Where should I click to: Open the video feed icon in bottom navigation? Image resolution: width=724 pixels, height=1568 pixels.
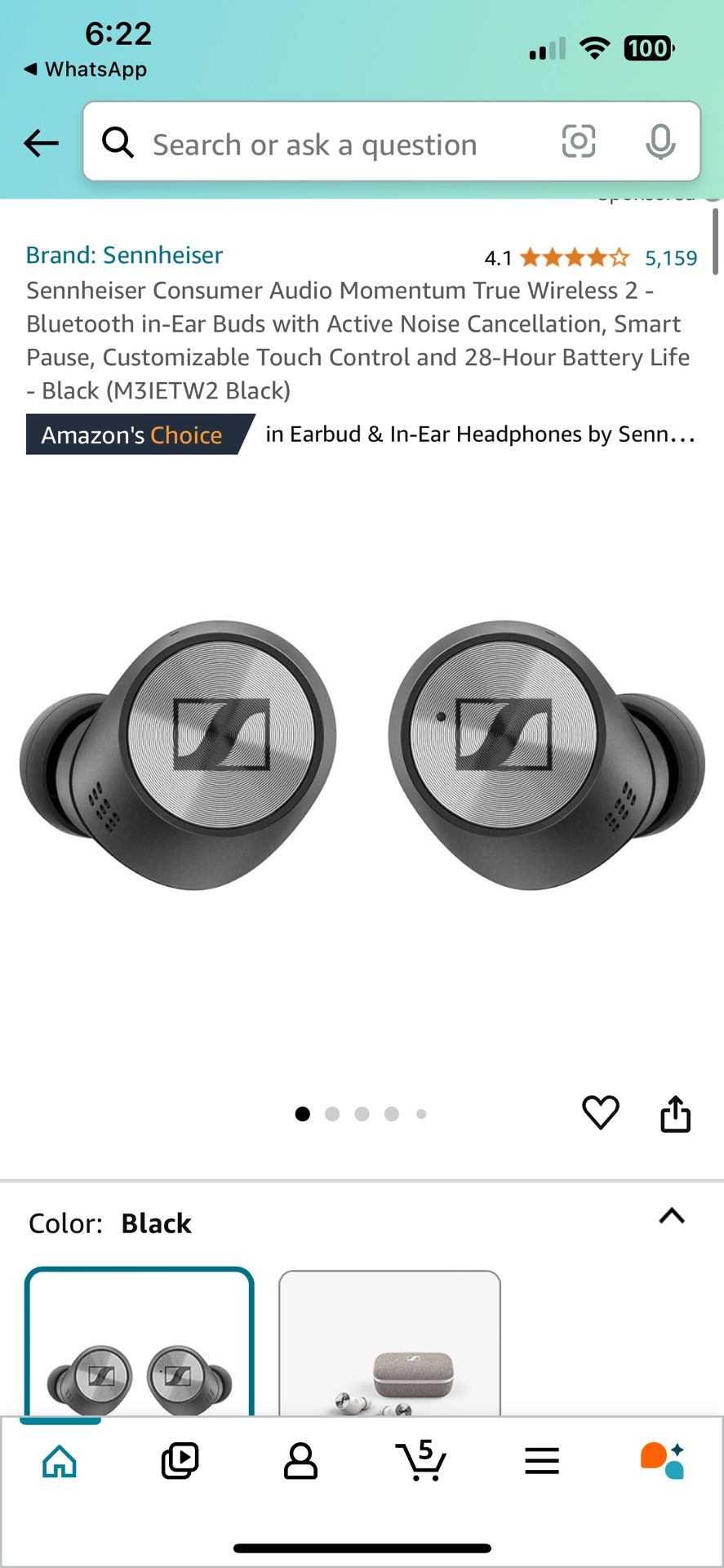[x=180, y=1462]
